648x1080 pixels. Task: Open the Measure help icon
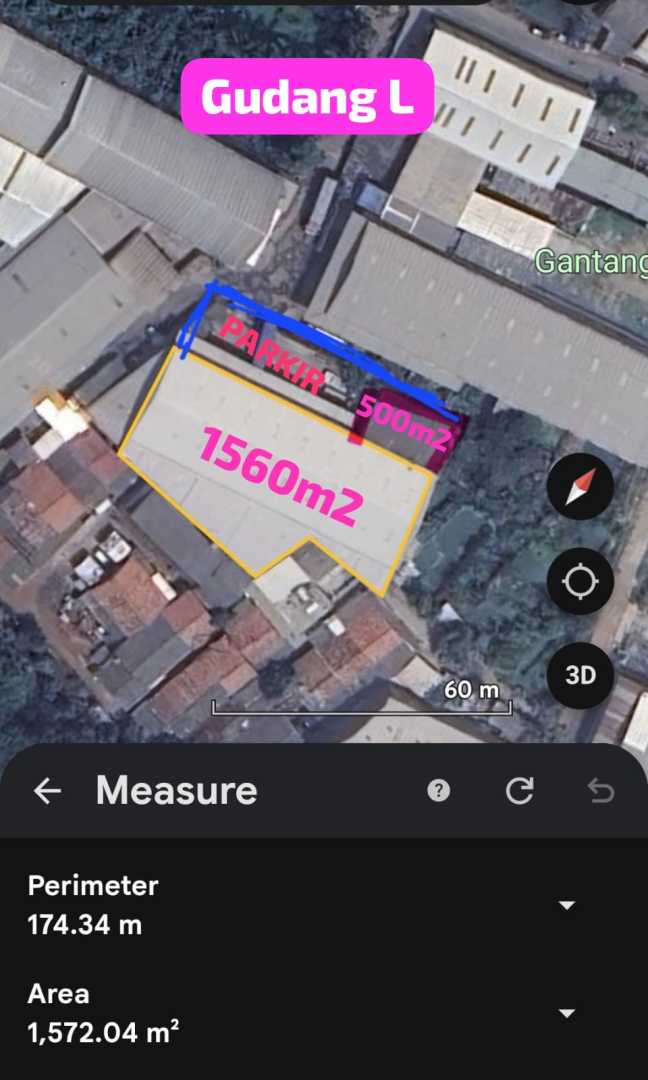click(438, 791)
